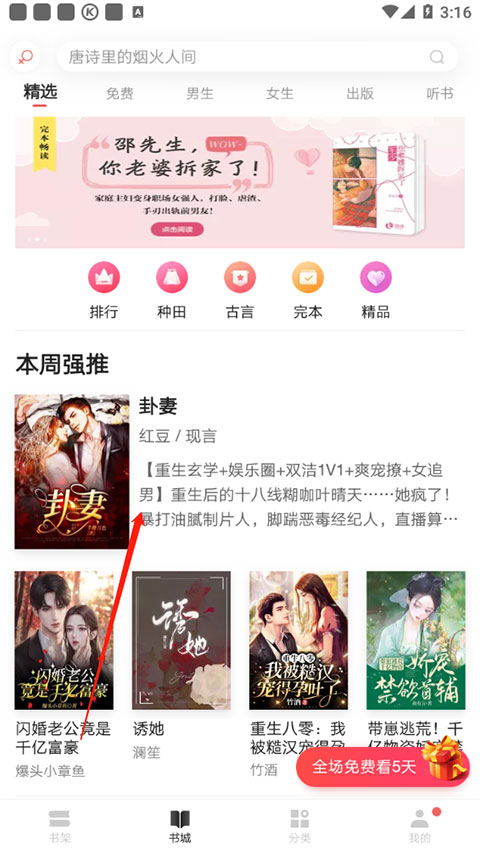480x853 pixels.
Task: Open the red icon left of search
Action: pos(25,57)
